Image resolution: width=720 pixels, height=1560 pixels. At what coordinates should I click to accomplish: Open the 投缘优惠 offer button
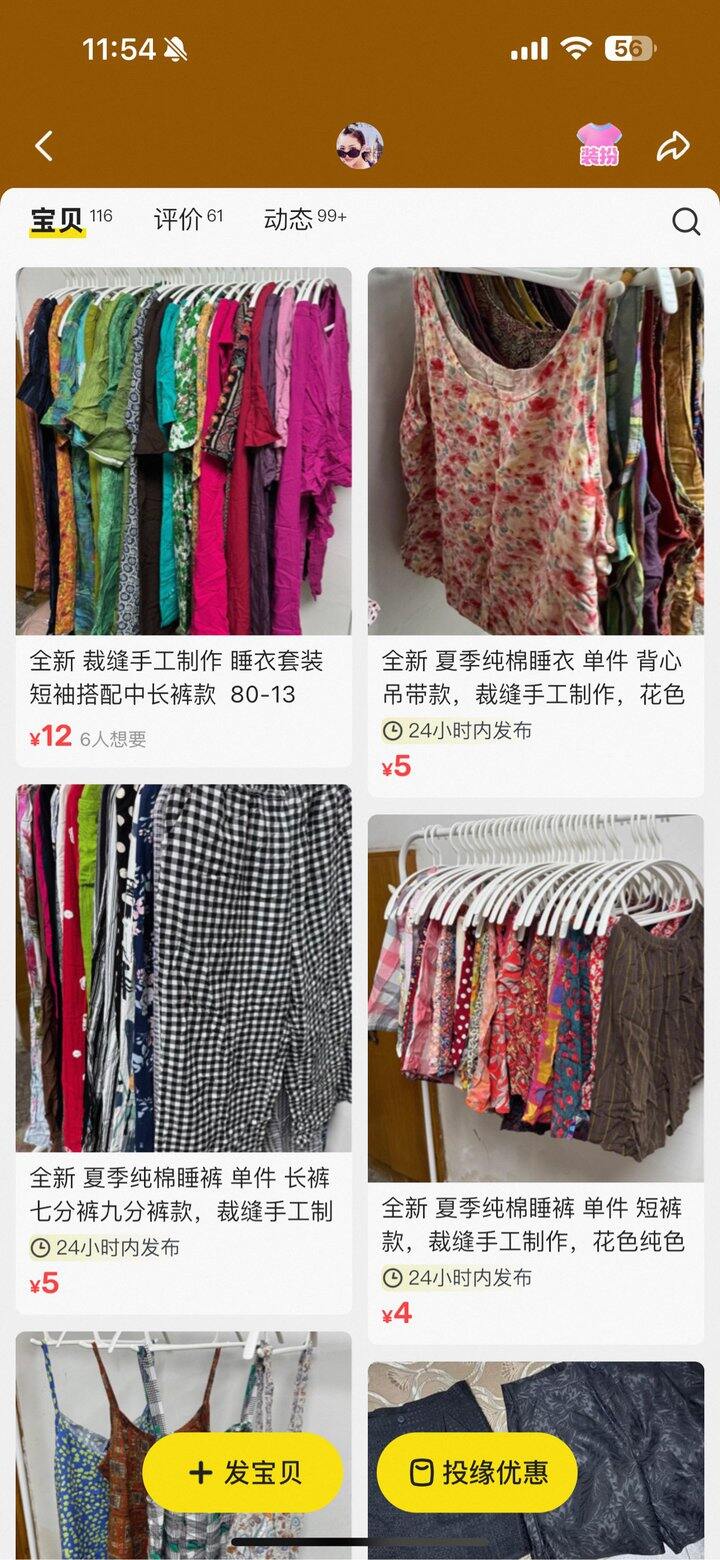pyautogui.click(x=478, y=1472)
